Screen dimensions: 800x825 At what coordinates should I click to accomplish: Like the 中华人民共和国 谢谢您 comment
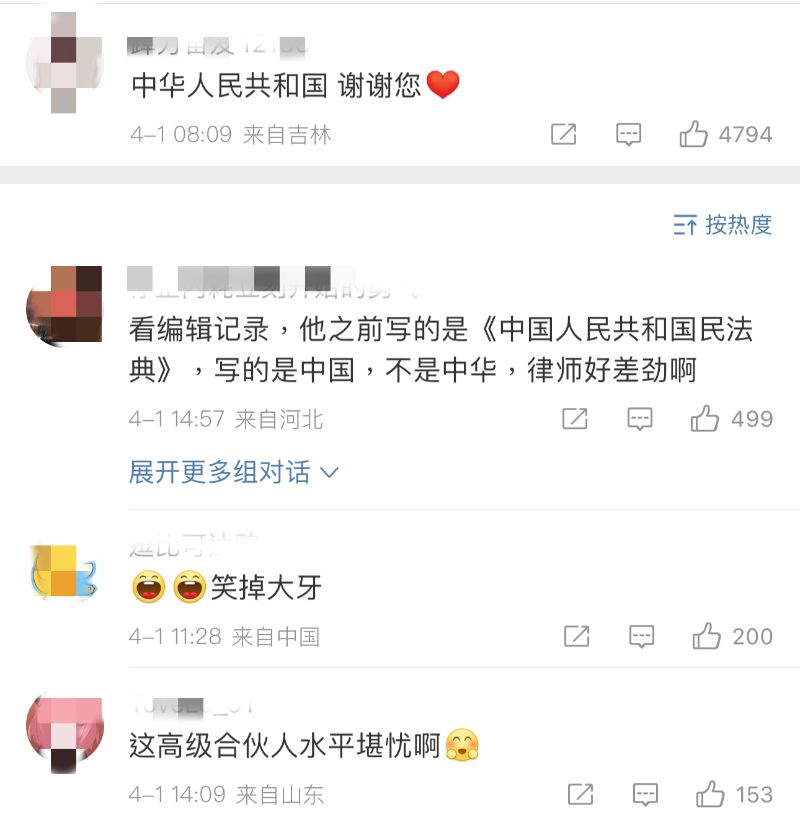[694, 134]
